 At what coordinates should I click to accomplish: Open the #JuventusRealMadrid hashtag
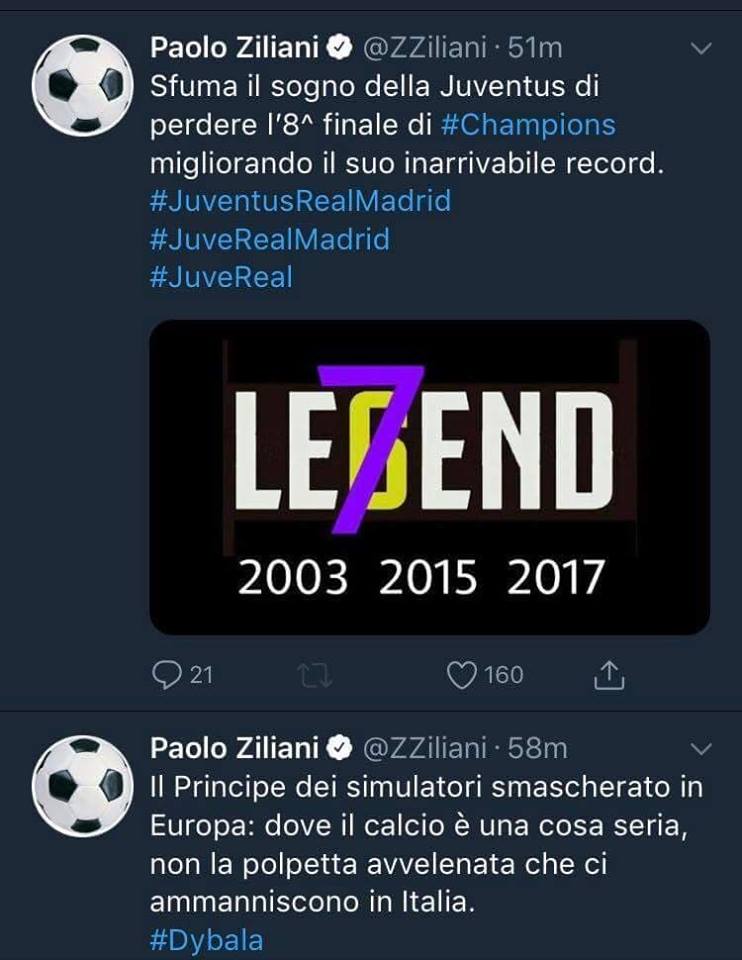[x=299, y=201]
